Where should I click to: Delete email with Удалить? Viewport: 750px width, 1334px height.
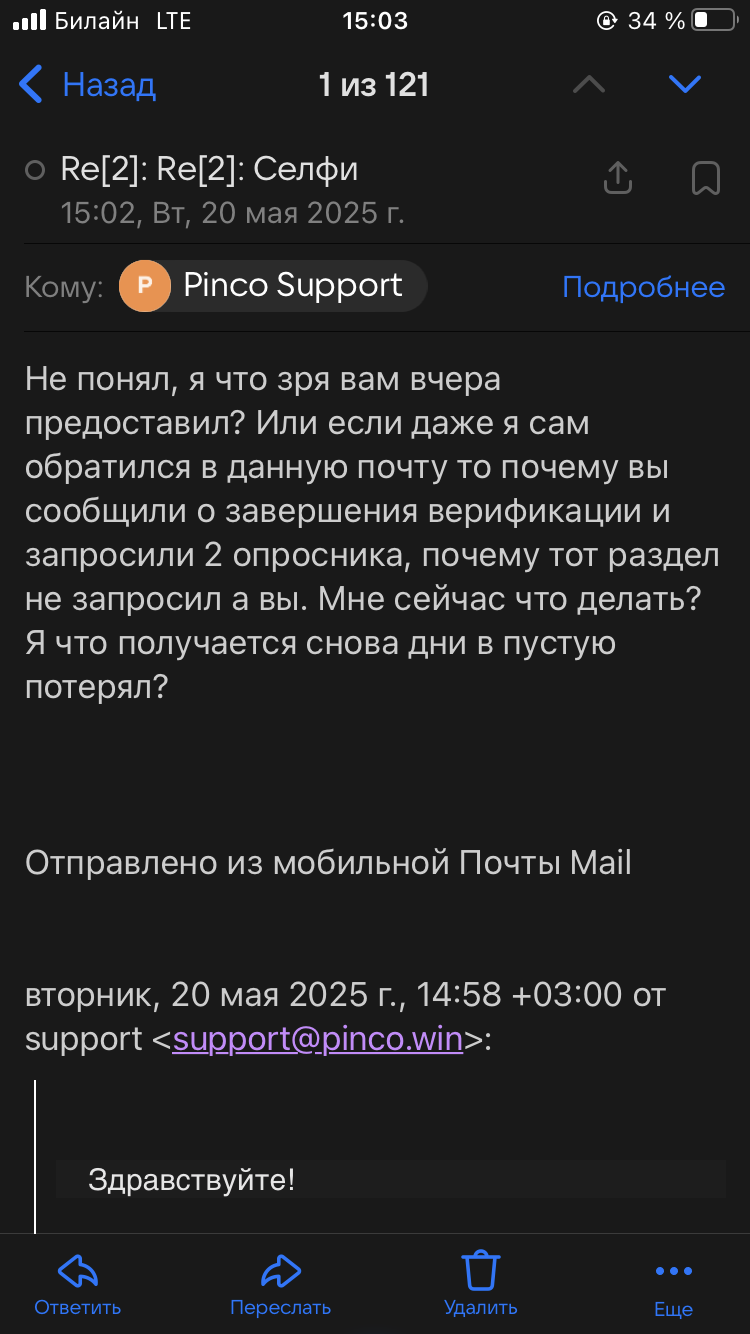pyautogui.click(x=480, y=1284)
